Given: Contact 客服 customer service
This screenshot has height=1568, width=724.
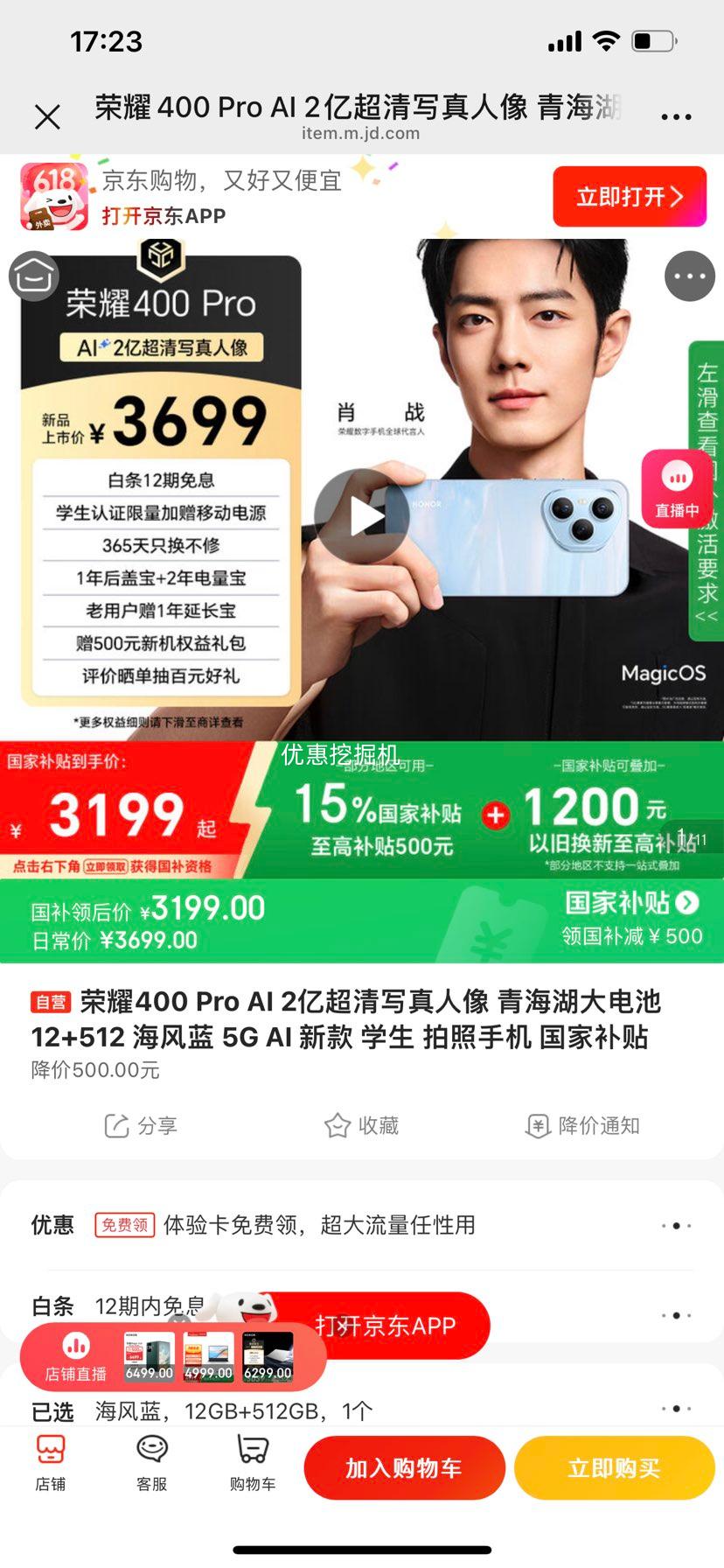Looking at the screenshot, I should [x=151, y=1463].
